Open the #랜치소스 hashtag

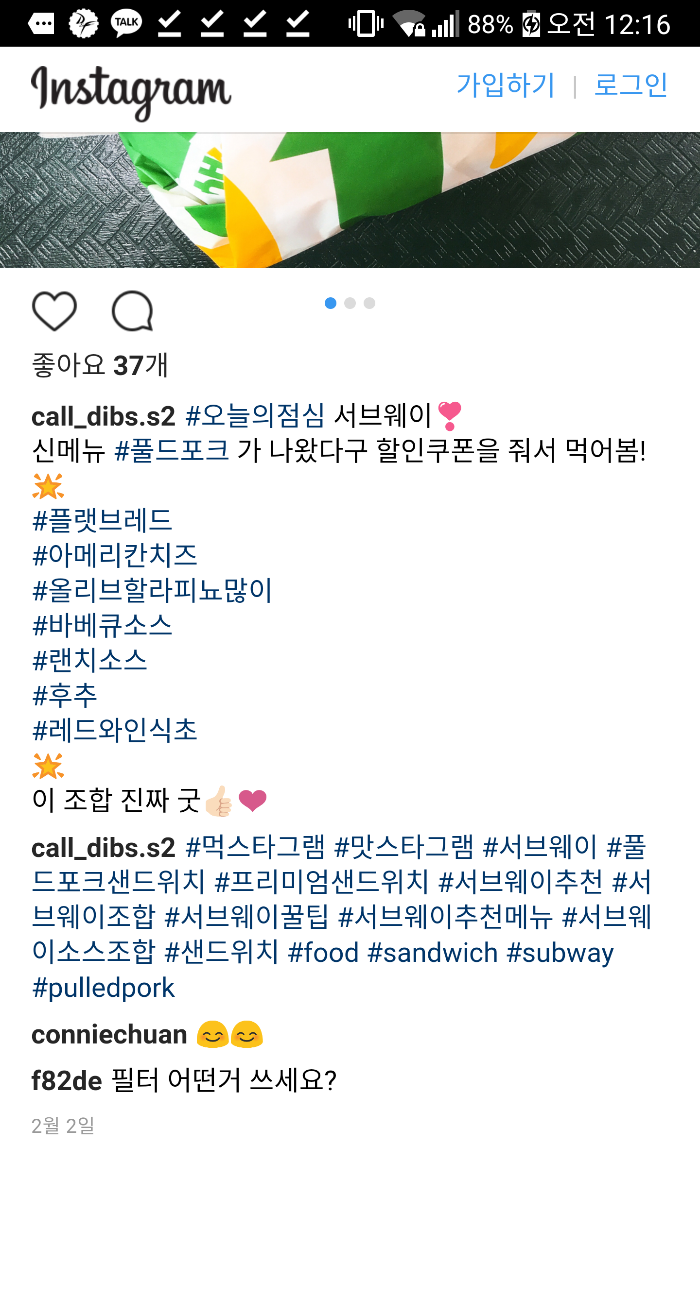(x=90, y=661)
